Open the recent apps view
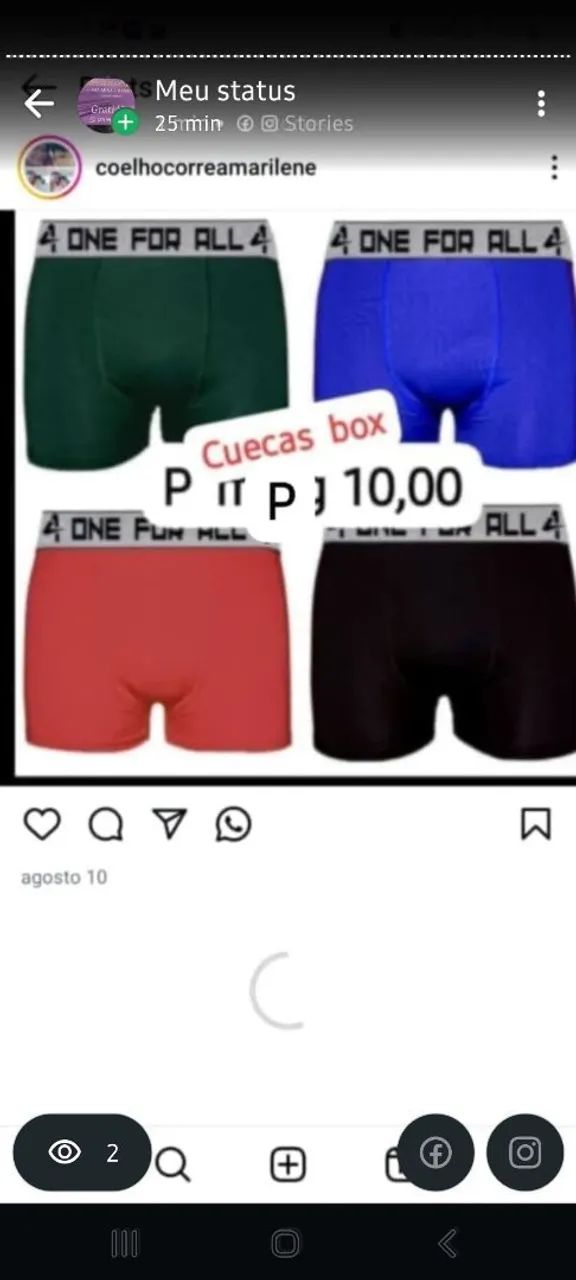Screen dimensions: 576x1280 pyautogui.click(x=124, y=1243)
